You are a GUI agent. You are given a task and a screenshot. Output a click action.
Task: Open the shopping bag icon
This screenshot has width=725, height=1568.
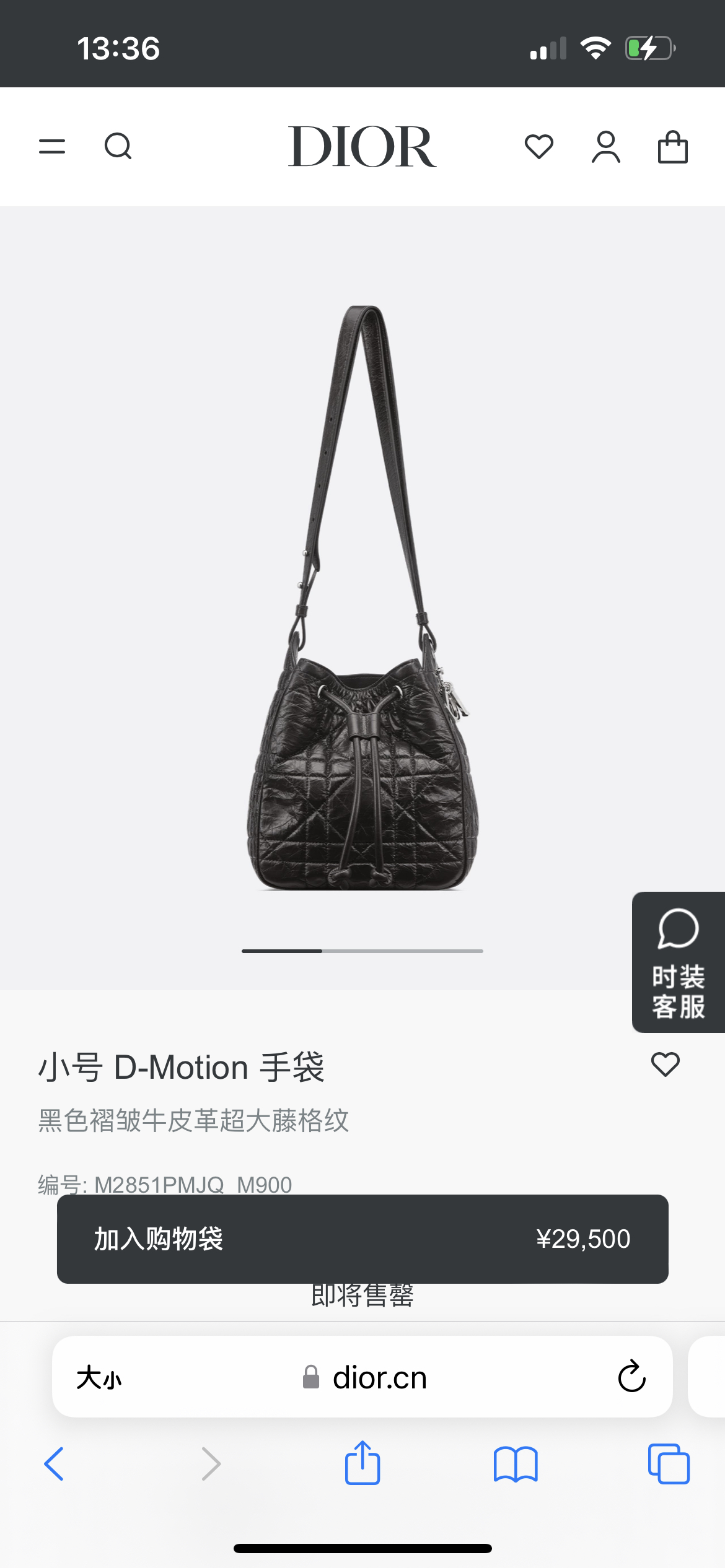coord(672,147)
